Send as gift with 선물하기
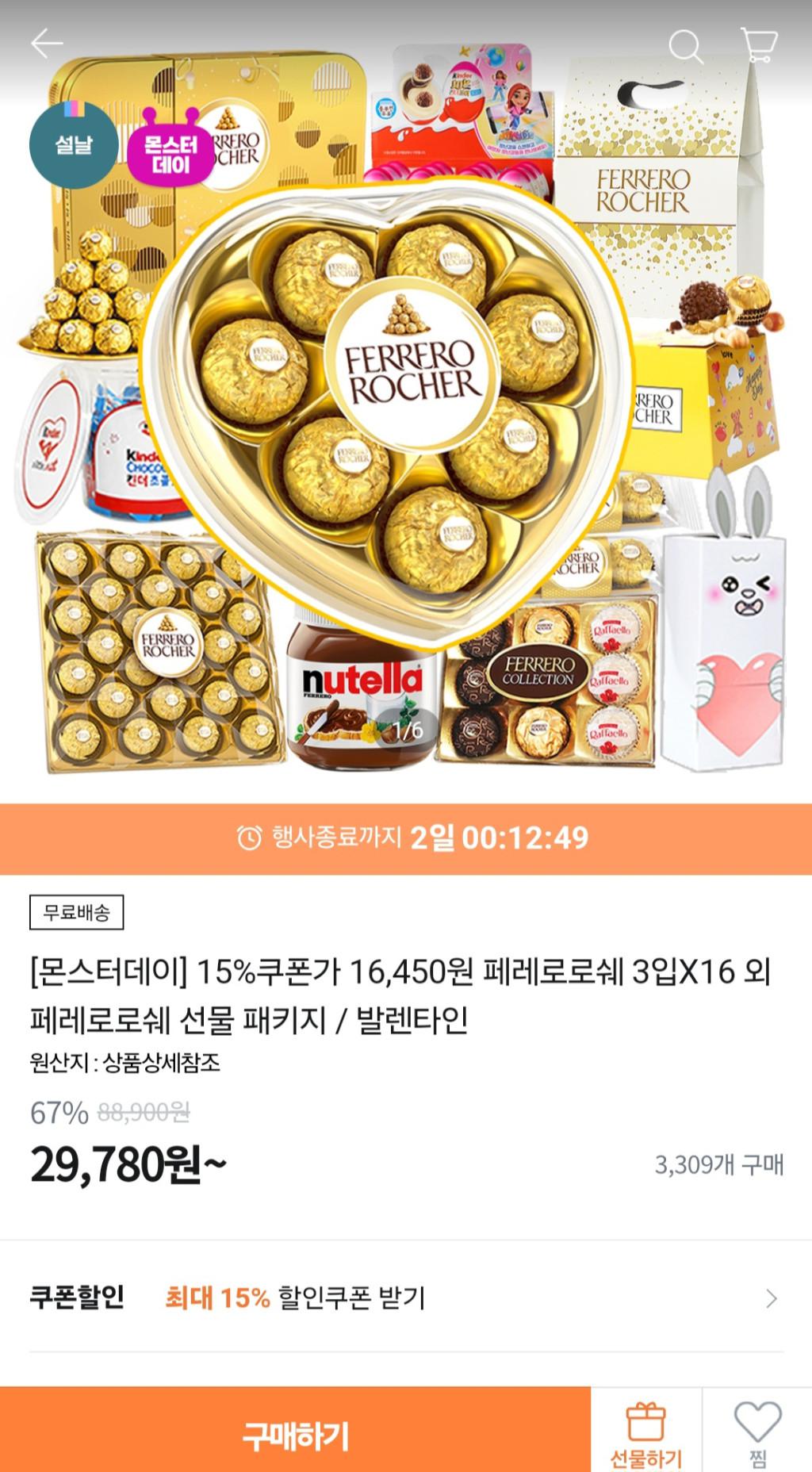This screenshot has height=1472, width=812. pyautogui.click(x=645, y=1434)
